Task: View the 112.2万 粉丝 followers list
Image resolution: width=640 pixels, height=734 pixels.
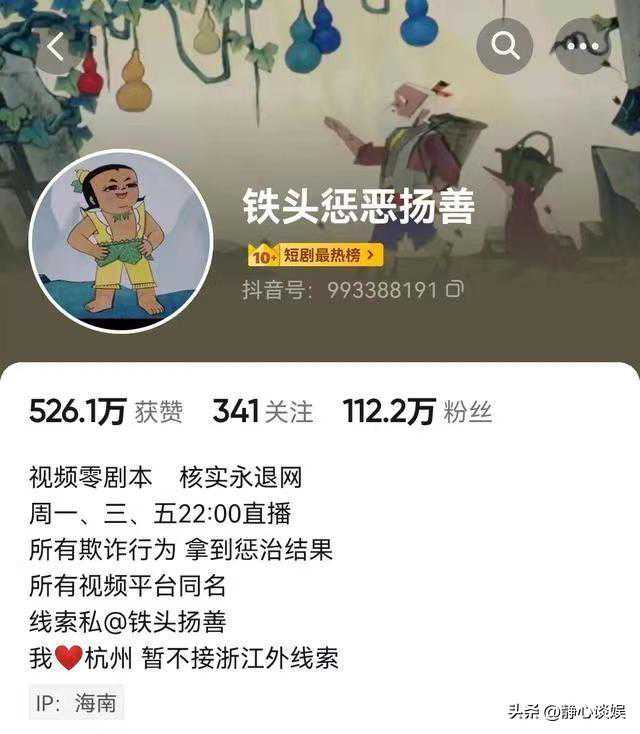Action: coord(417,411)
